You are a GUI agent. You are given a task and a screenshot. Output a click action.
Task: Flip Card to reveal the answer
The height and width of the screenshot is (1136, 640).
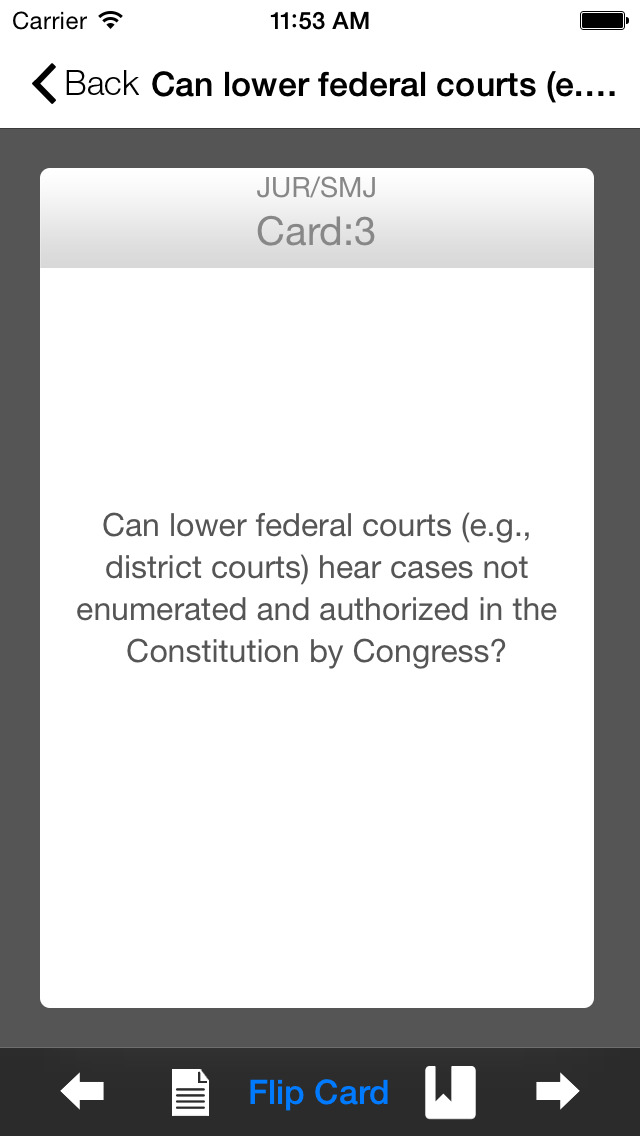(318, 1092)
